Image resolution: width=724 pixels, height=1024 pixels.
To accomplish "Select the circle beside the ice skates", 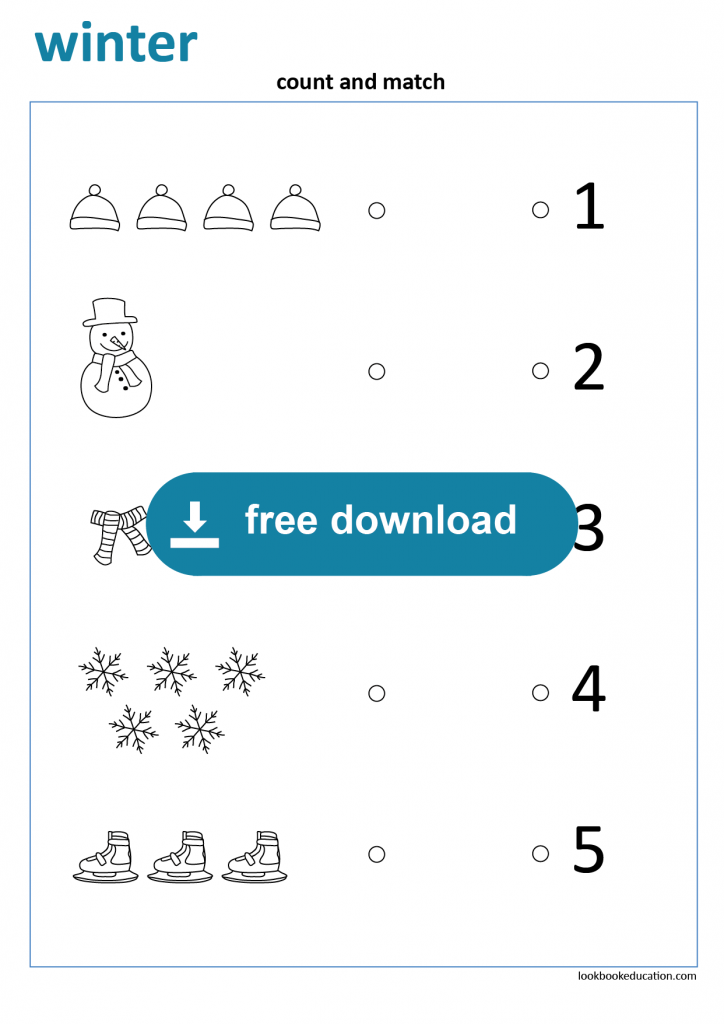I will (376, 853).
